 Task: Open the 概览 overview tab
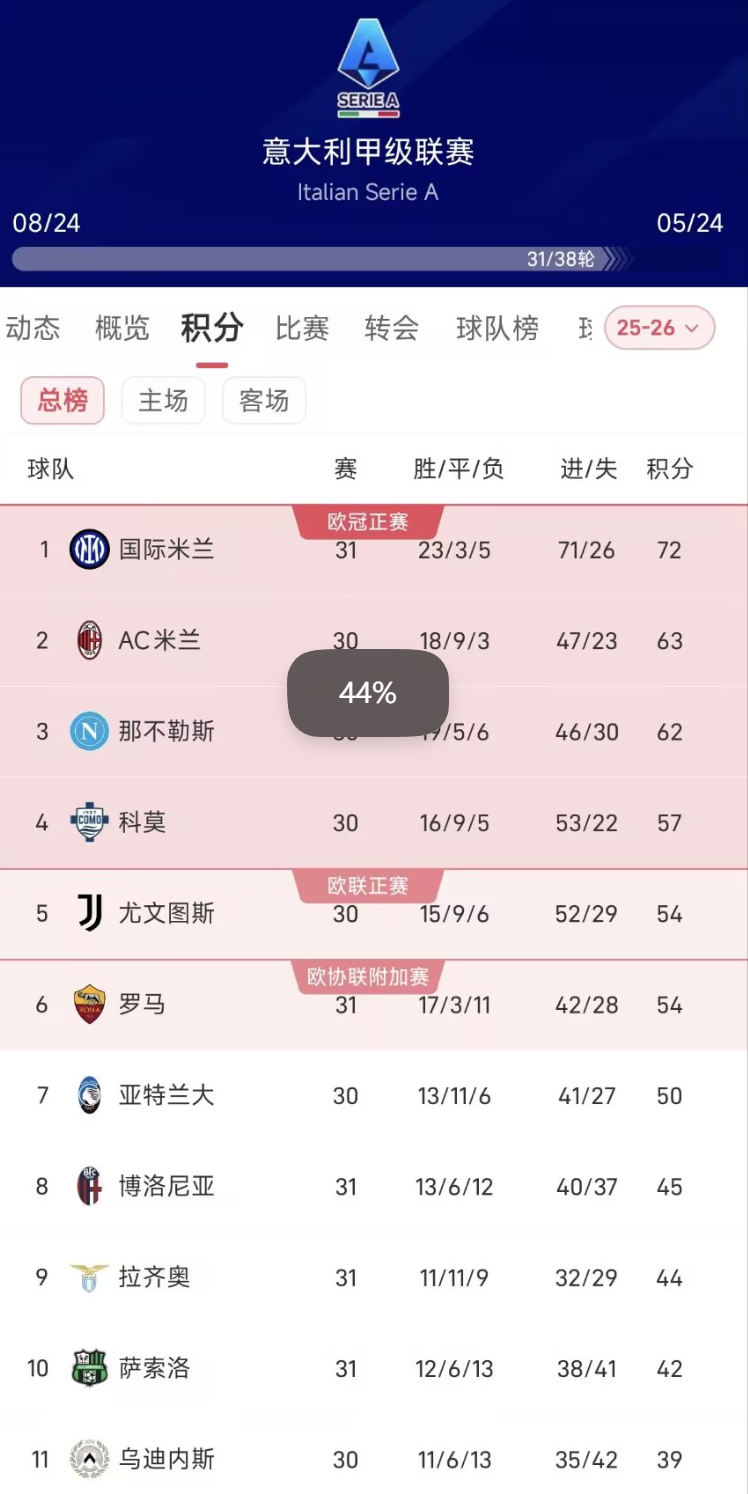pyautogui.click(x=122, y=328)
